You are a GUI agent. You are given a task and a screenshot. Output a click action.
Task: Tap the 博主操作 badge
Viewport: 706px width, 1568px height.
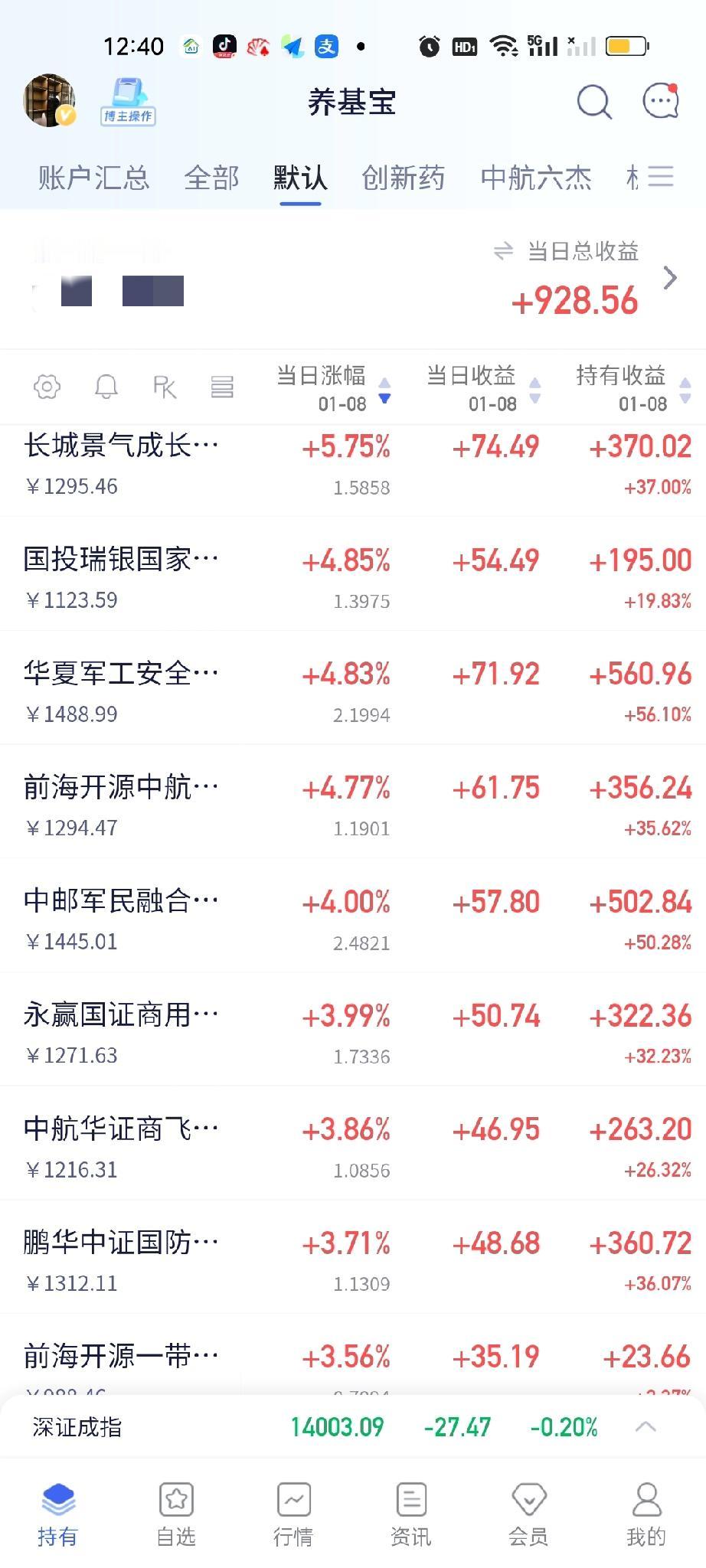[x=128, y=102]
